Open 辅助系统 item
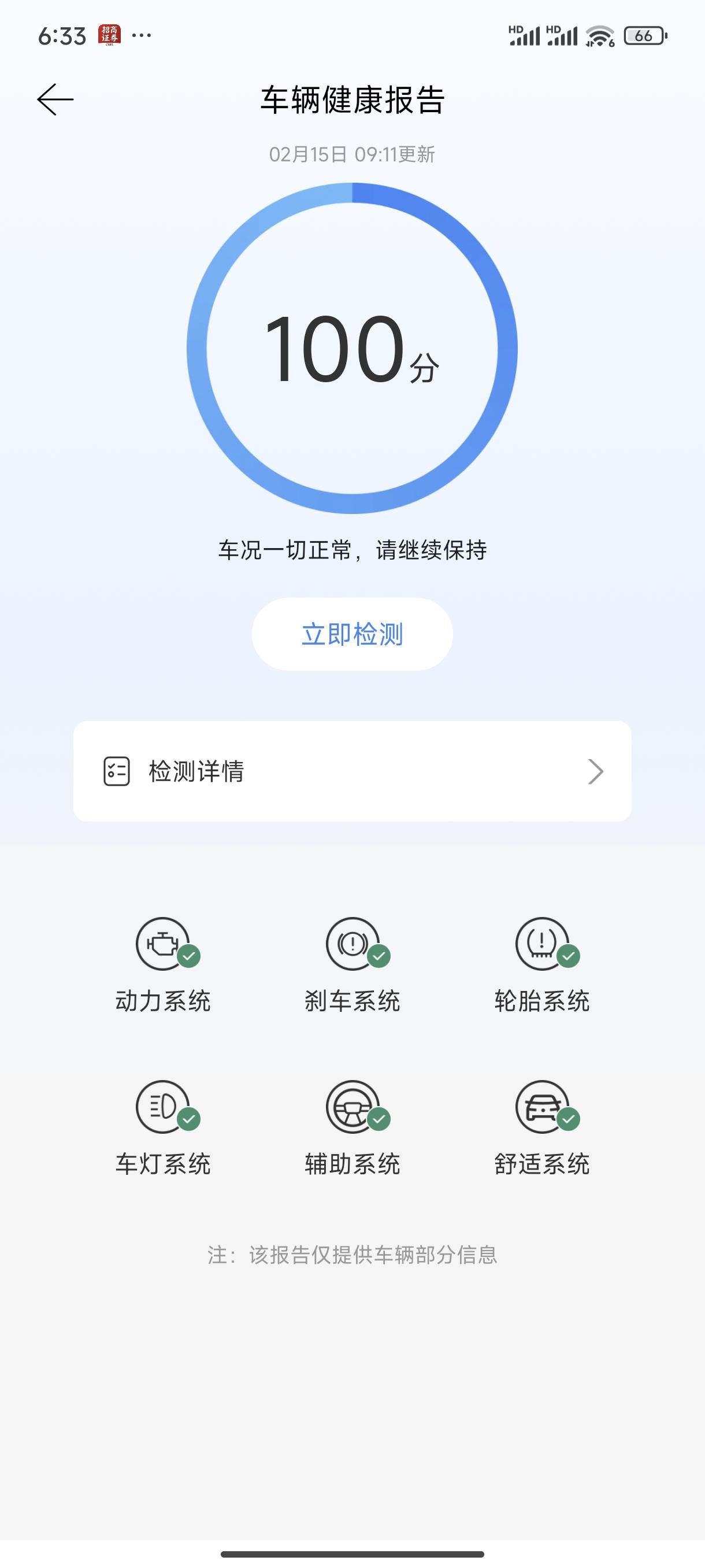 click(352, 1129)
